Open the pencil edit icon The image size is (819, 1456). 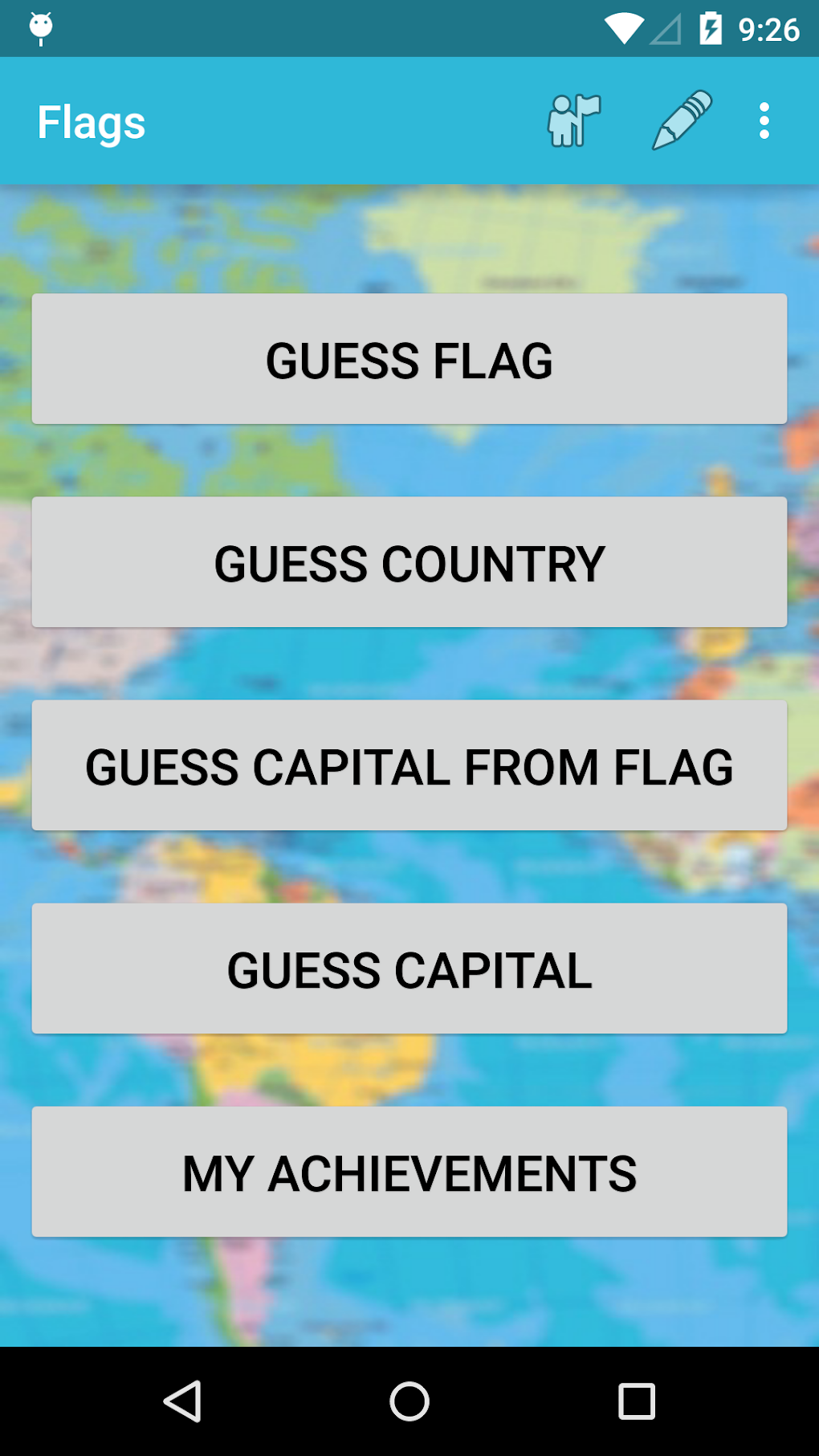click(679, 121)
